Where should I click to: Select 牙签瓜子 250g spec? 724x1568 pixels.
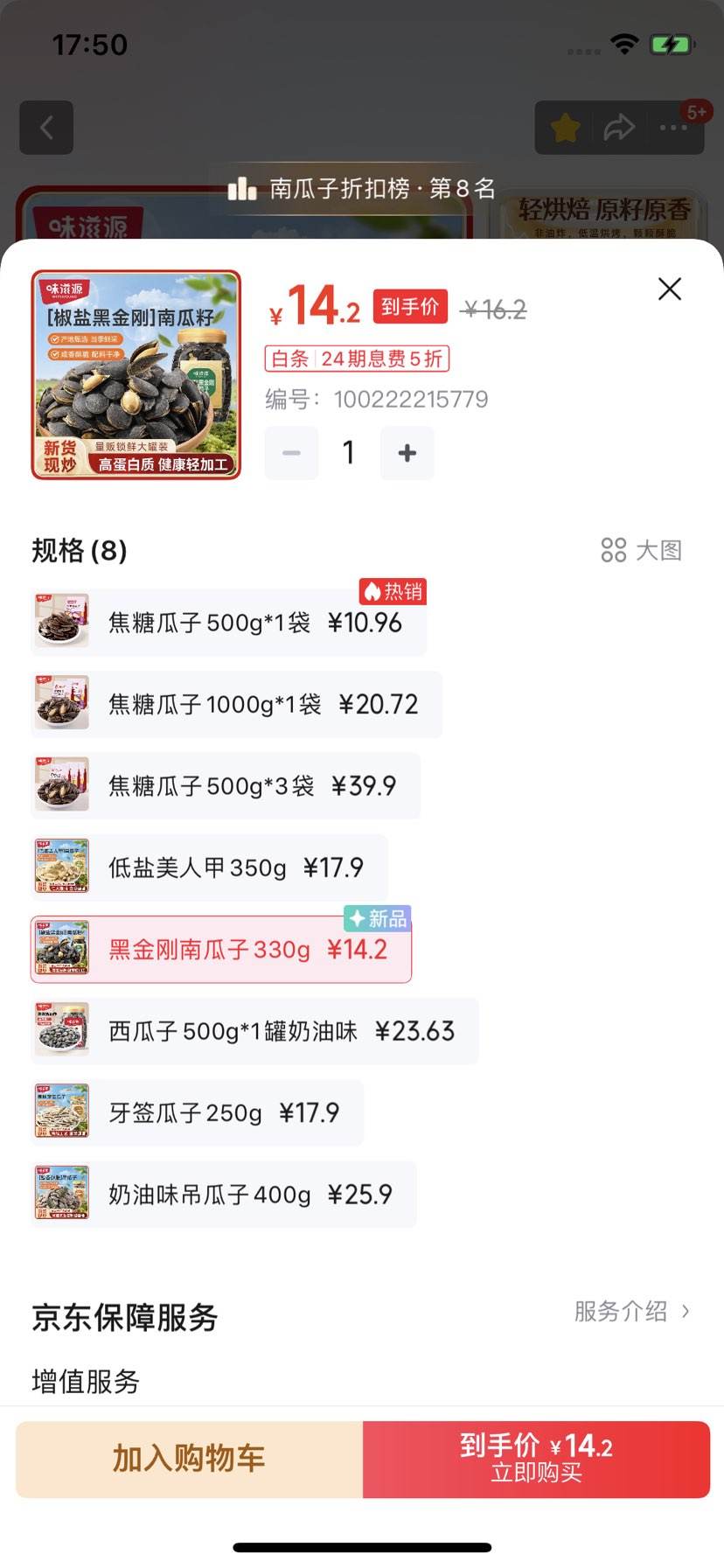point(198,1112)
